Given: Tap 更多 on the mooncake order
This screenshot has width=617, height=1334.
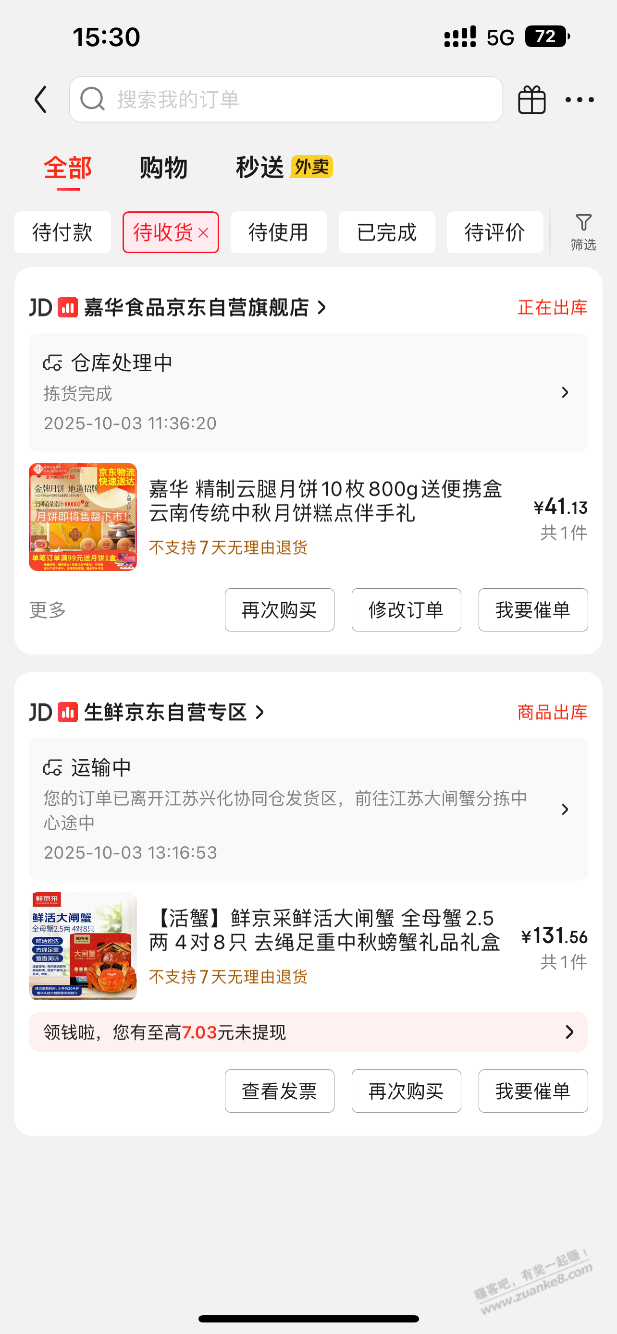Looking at the screenshot, I should [x=48, y=610].
